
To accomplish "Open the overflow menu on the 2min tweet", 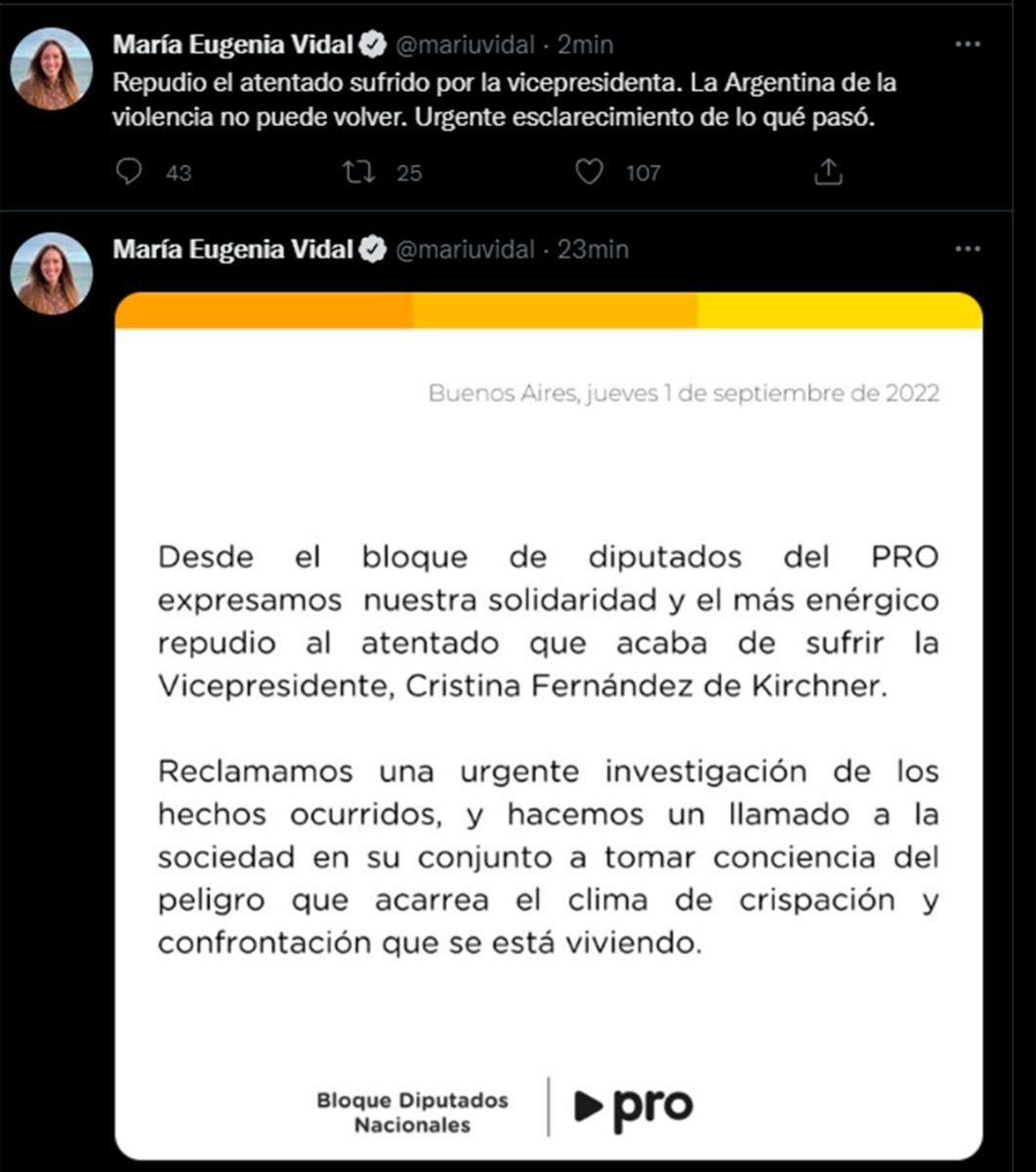I will pyautogui.click(x=967, y=45).
